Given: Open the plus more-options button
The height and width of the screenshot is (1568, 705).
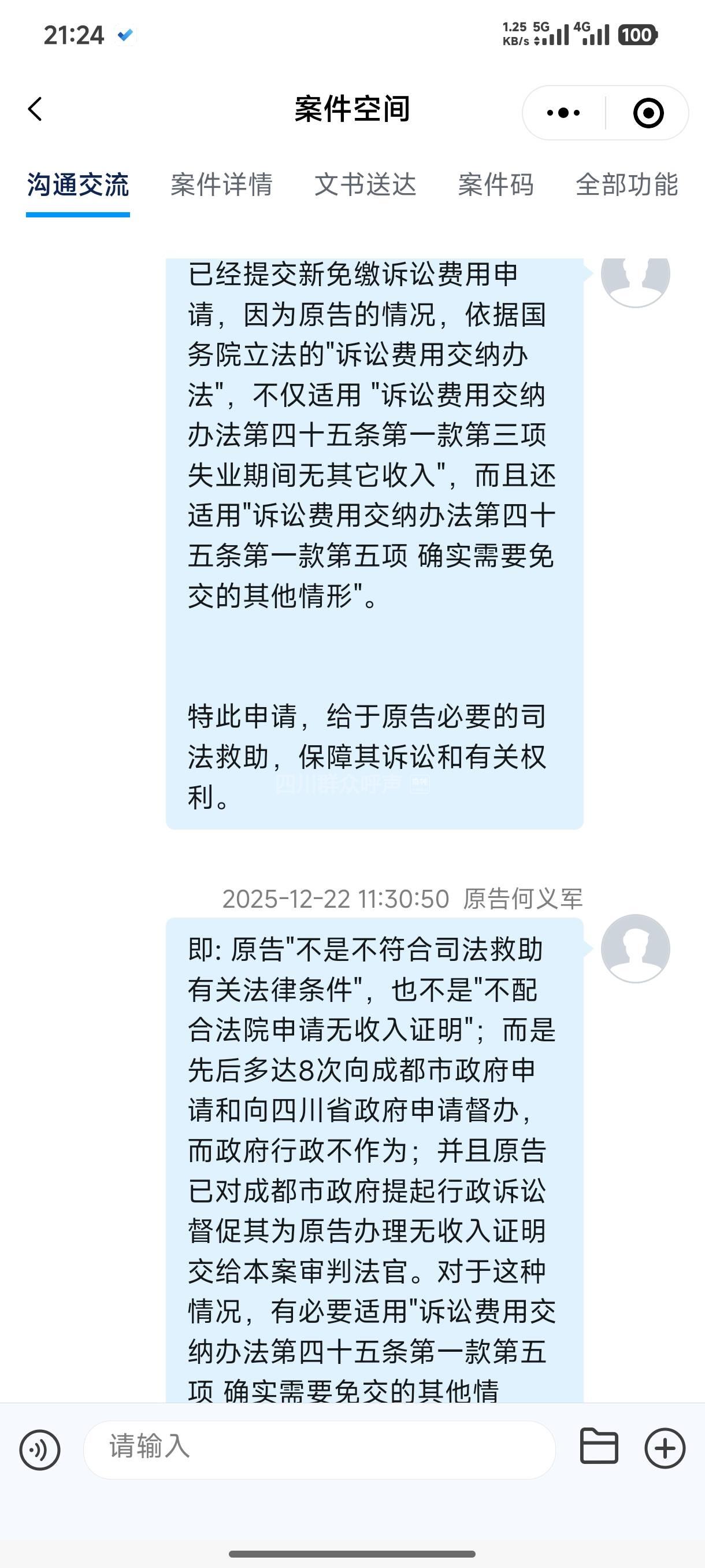Looking at the screenshot, I should [665, 1448].
